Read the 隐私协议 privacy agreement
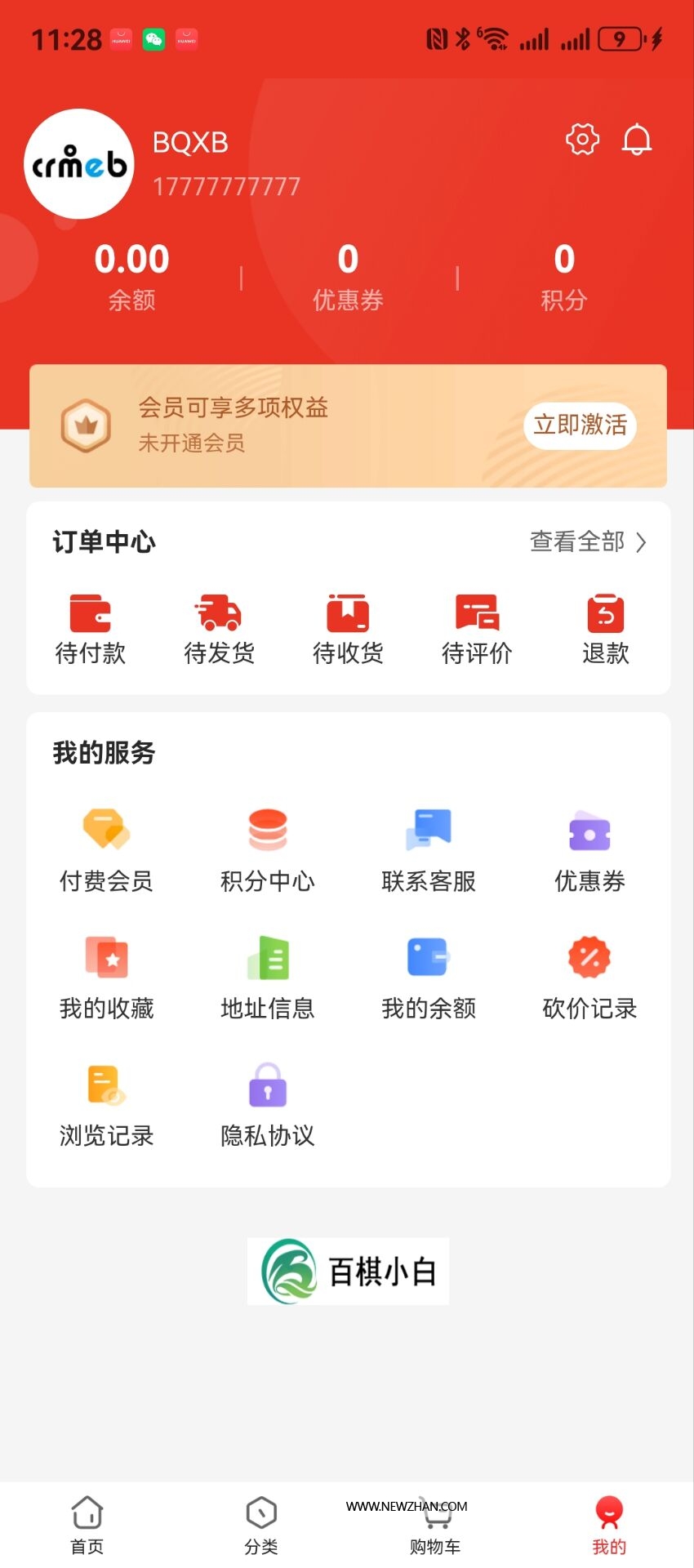The height and width of the screenshot is (1568, 694). point(268,1106)
